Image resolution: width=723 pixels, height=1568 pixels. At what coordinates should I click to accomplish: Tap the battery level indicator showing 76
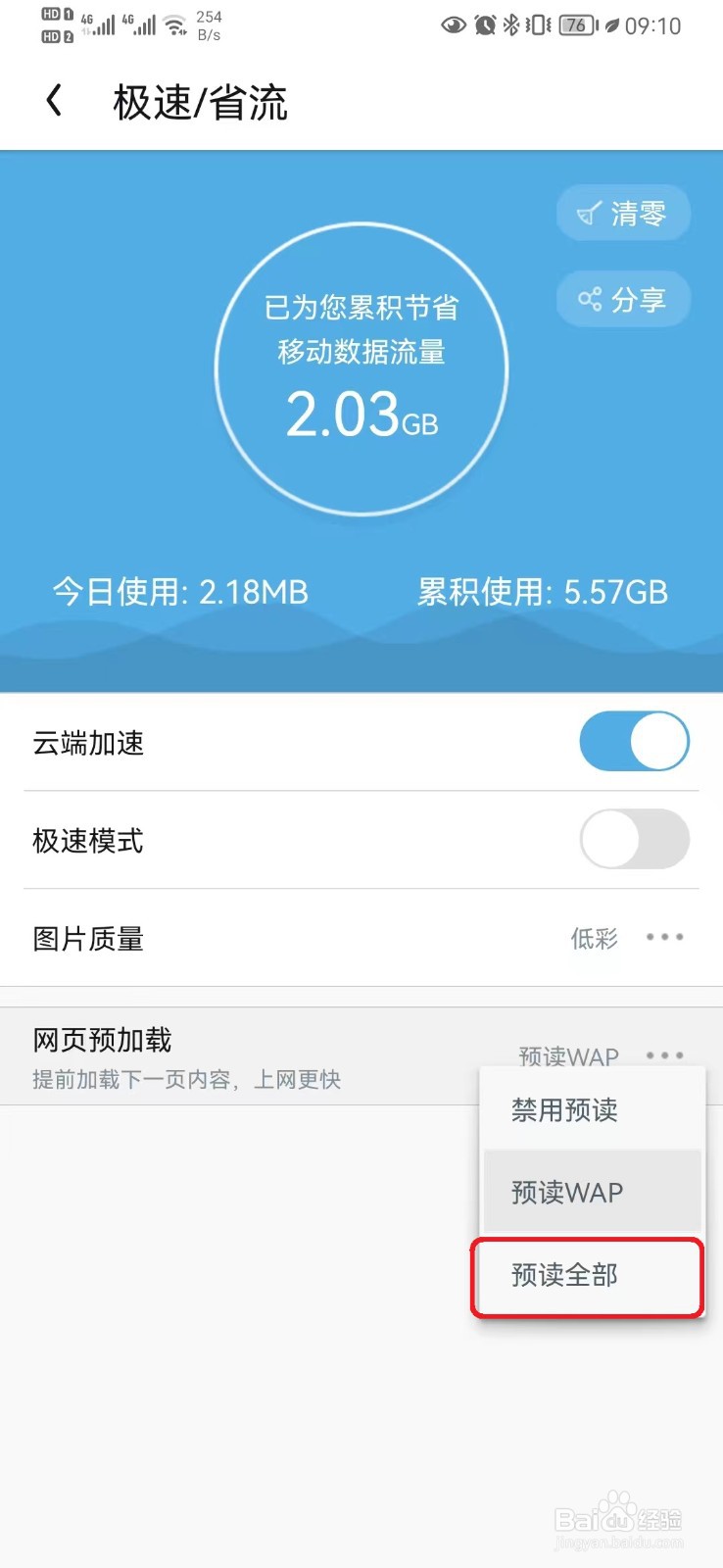(573, 25)
